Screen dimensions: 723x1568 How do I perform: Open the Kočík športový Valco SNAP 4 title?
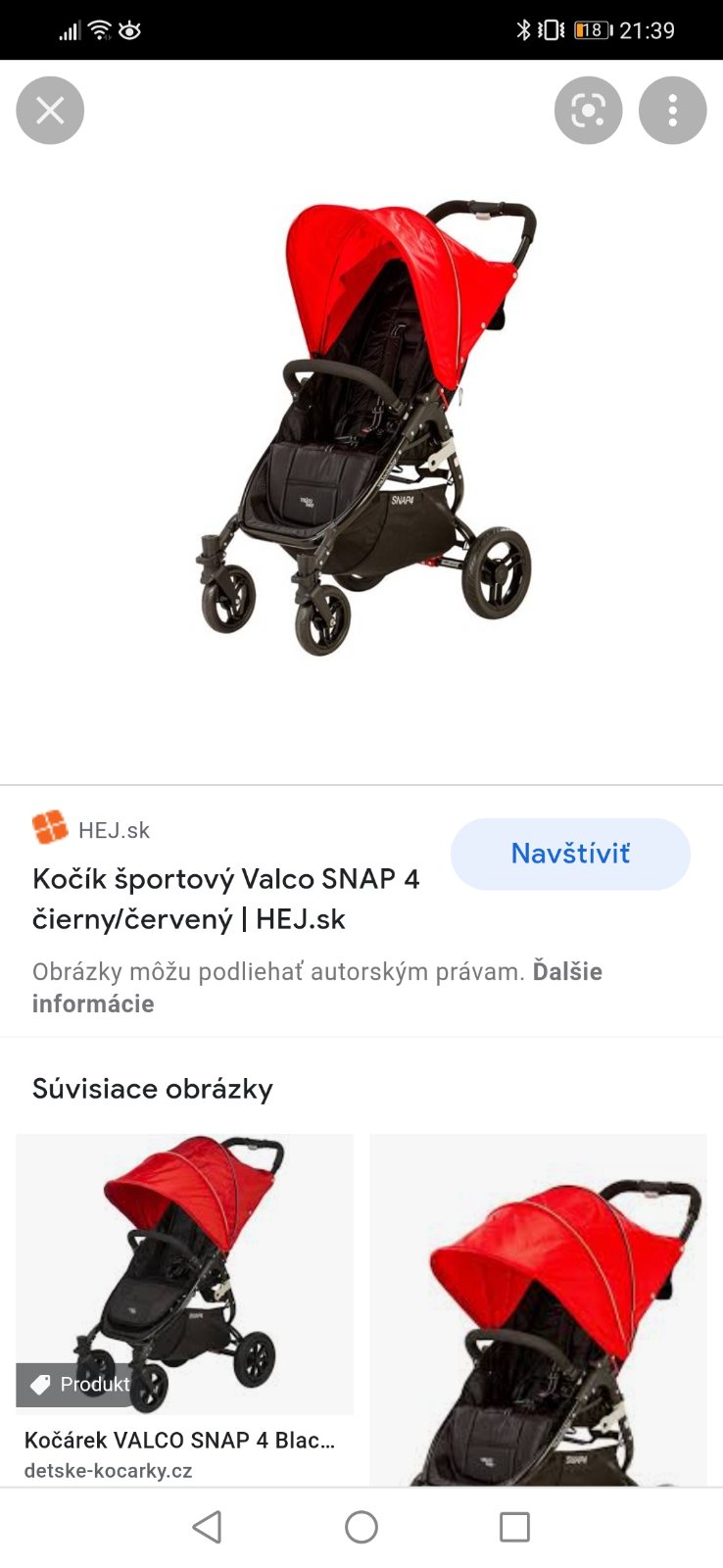(x=225, y=899)
